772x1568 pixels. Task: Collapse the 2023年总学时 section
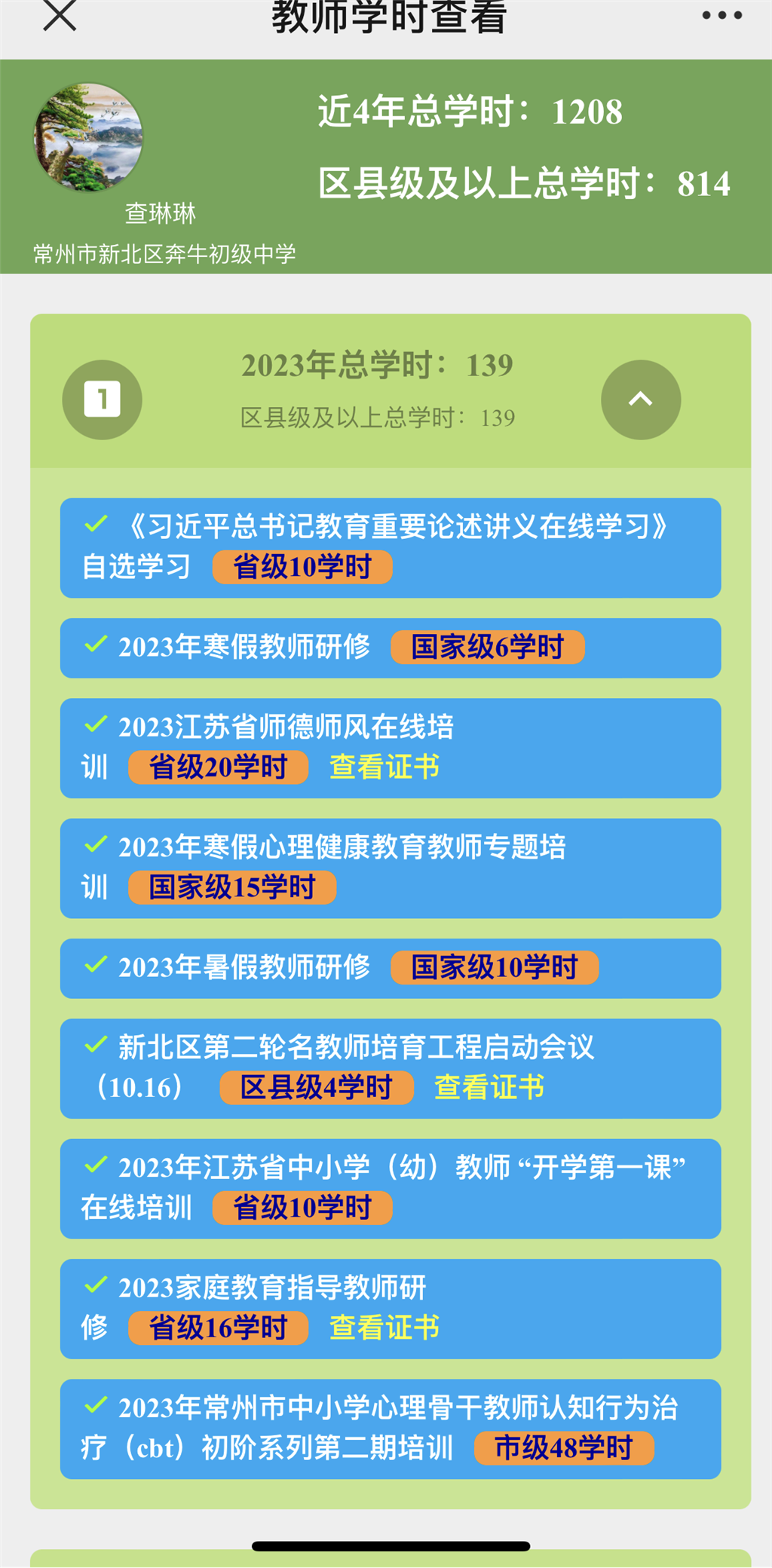click(640, 400)
